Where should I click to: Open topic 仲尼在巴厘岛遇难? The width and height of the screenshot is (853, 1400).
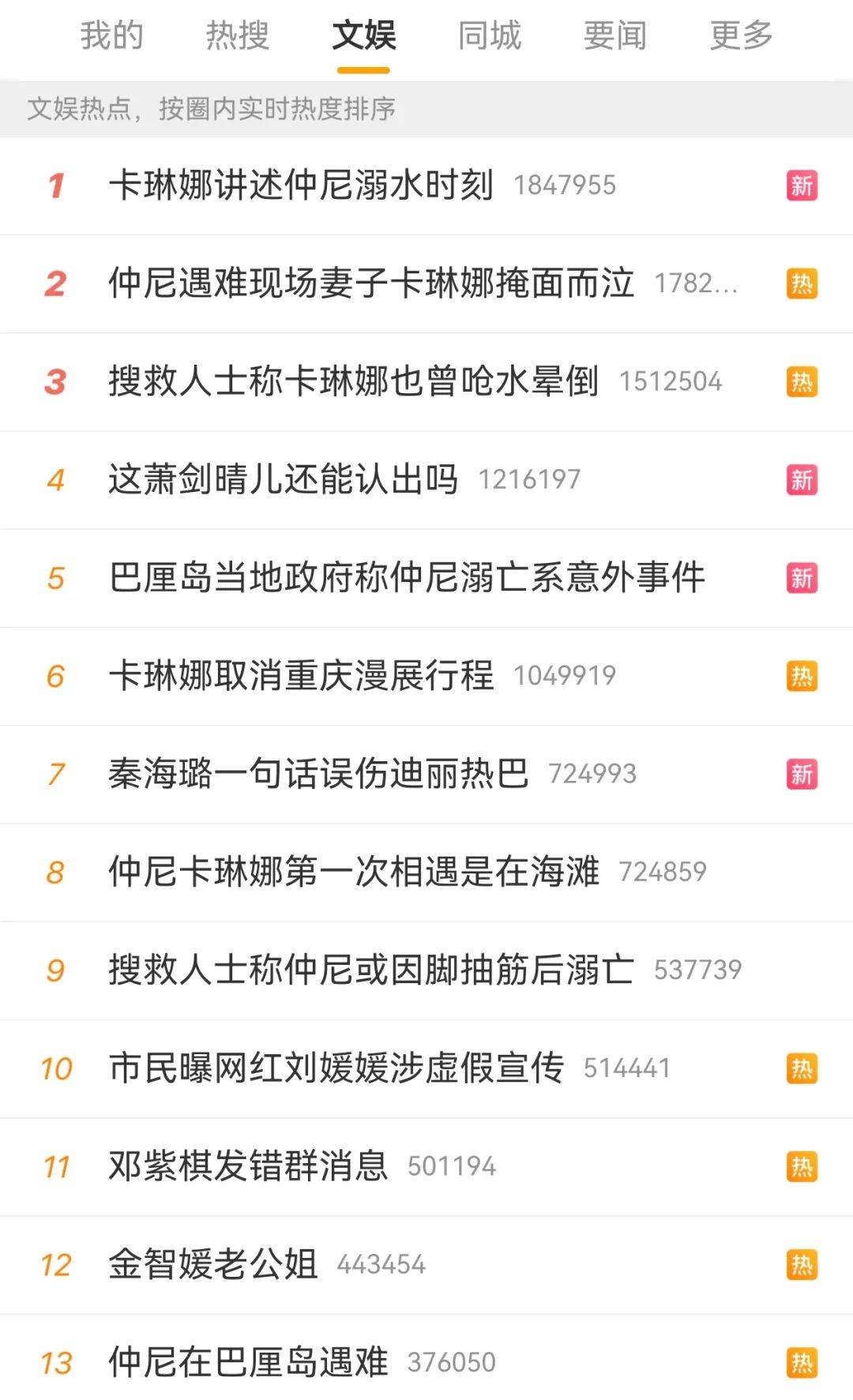coord(248,1362)
